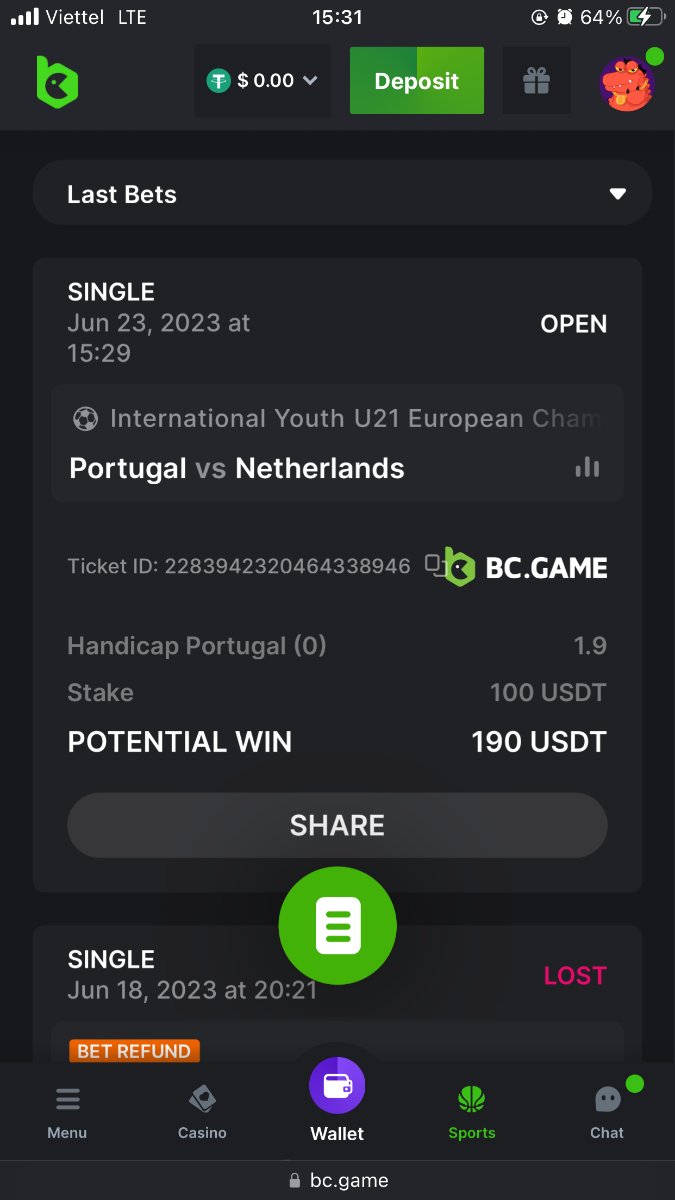Viewport: 675px width, 1200px height.
Task: Open the USDT balance currency dropdown
Action: [263, 81]
